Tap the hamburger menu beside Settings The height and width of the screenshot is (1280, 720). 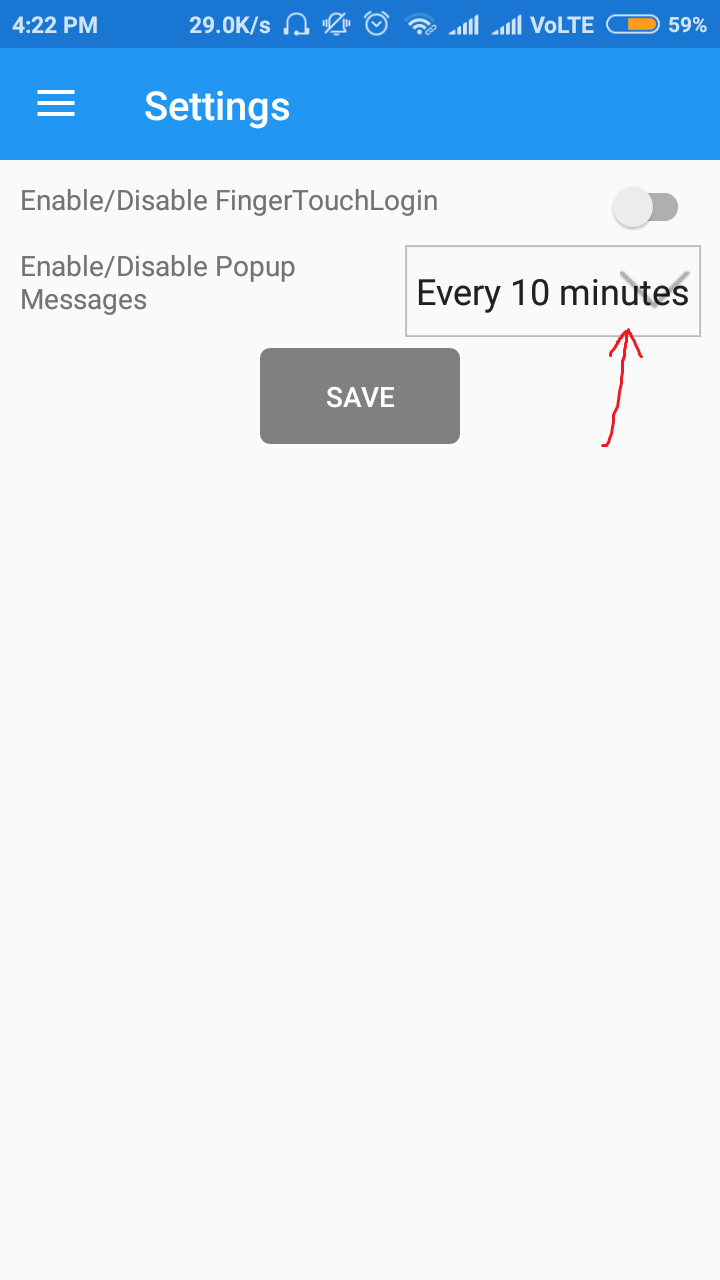pyautogui.click(x=56, y=104)
